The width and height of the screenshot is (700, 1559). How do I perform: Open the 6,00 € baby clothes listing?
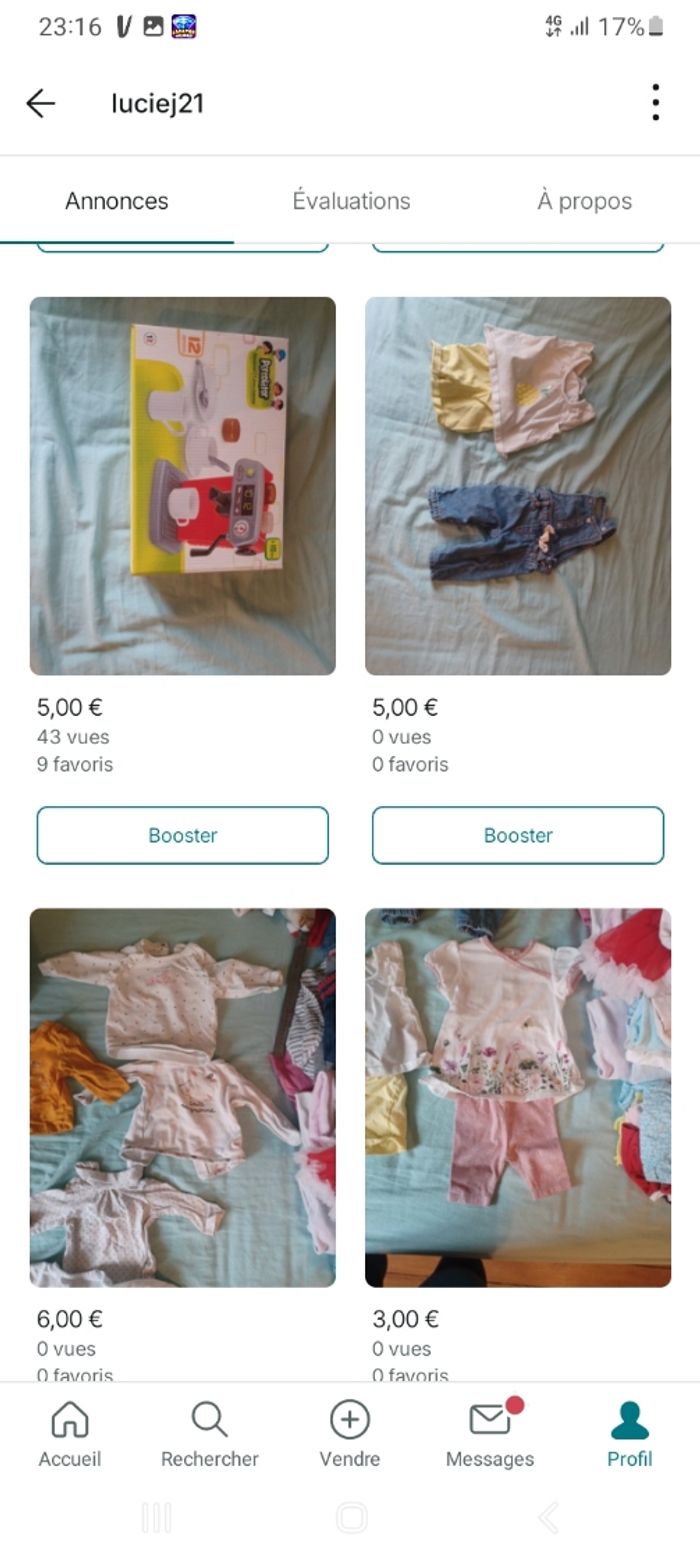(183, 1097)
